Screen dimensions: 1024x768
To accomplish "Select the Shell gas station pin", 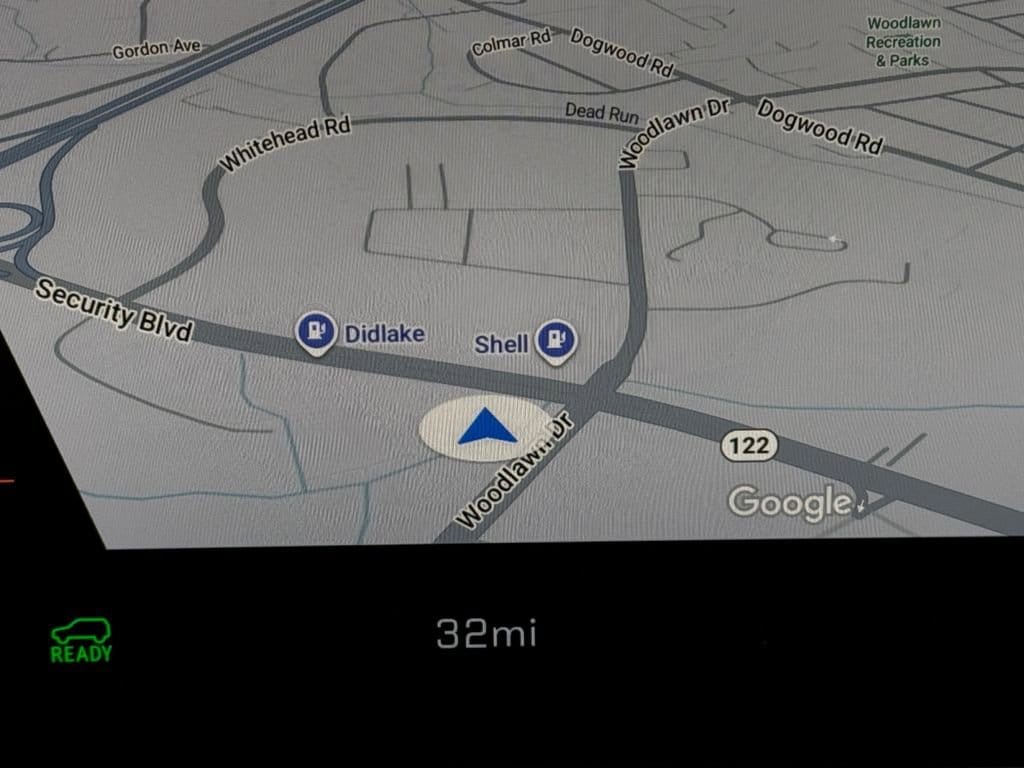I will [x=555, y=340].
